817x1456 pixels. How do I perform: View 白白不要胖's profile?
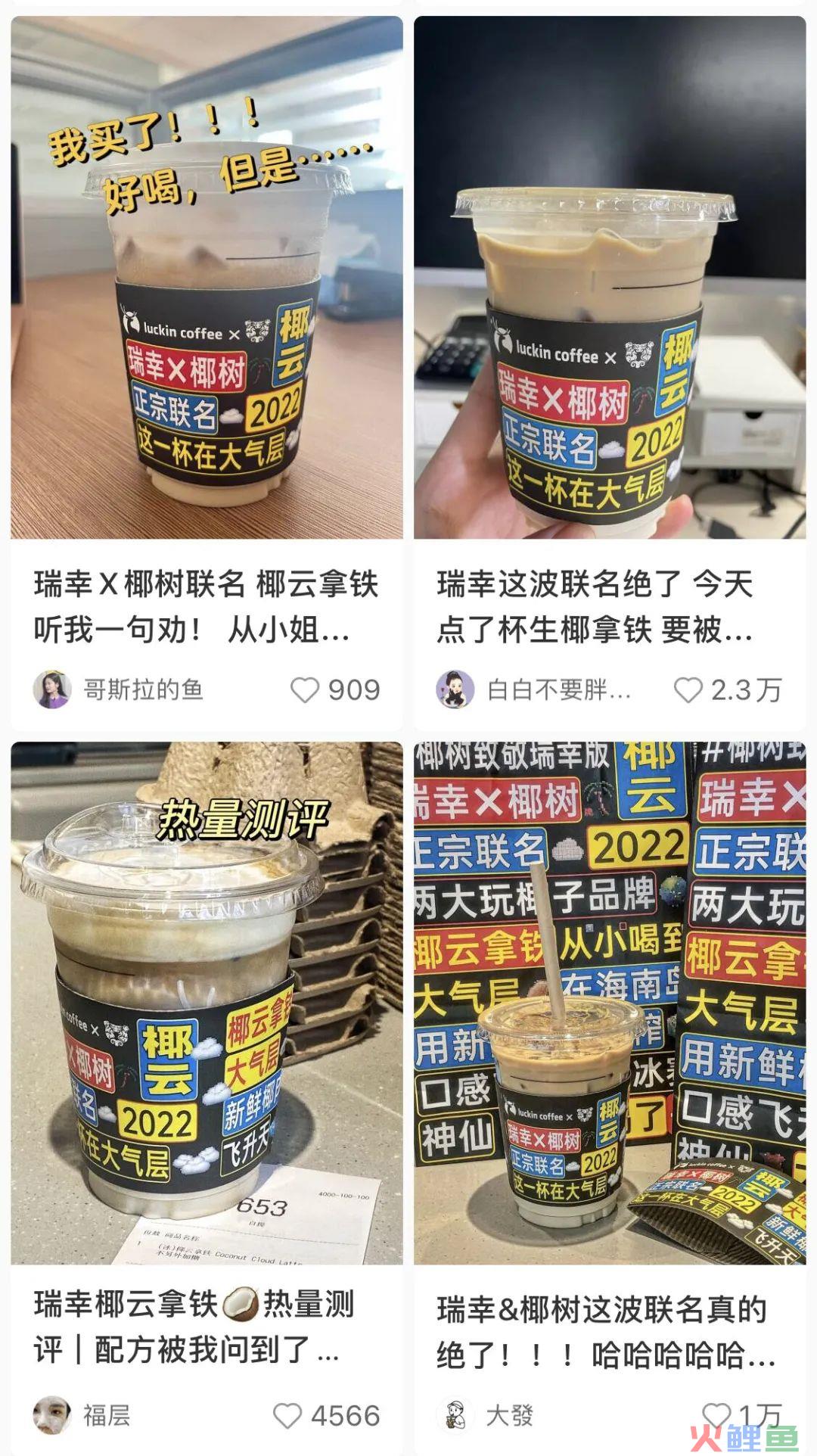point(455,689)
